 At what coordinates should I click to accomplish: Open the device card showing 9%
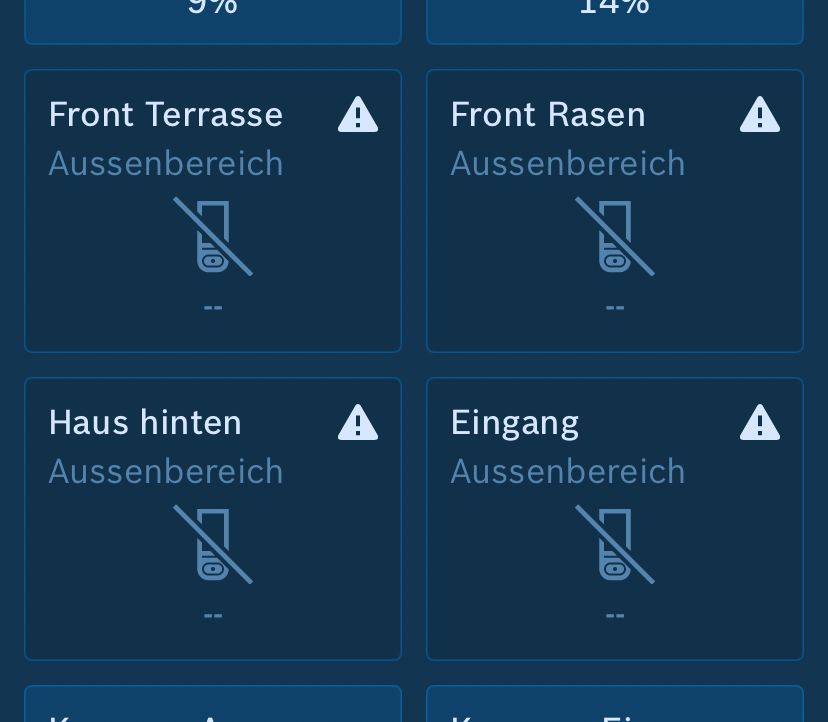tap(212, 18)
